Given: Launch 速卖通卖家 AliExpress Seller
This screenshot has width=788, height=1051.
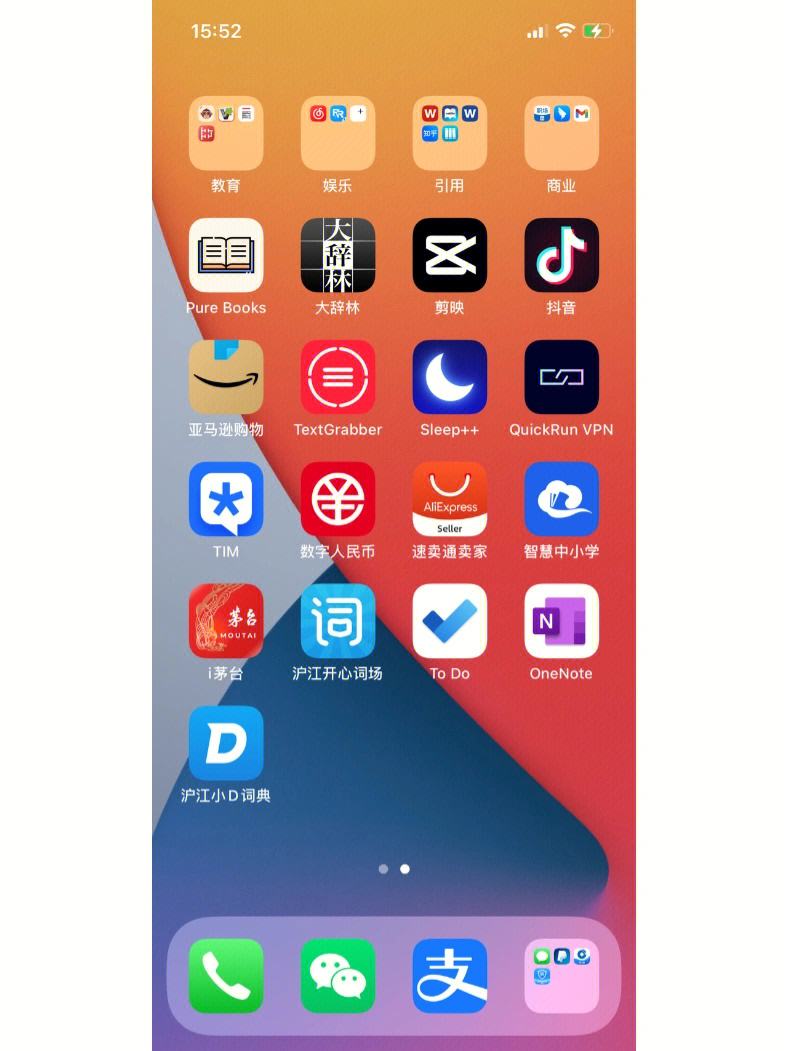Looking at the screenshot, I should pyautogui.click(x=450, y=499).
